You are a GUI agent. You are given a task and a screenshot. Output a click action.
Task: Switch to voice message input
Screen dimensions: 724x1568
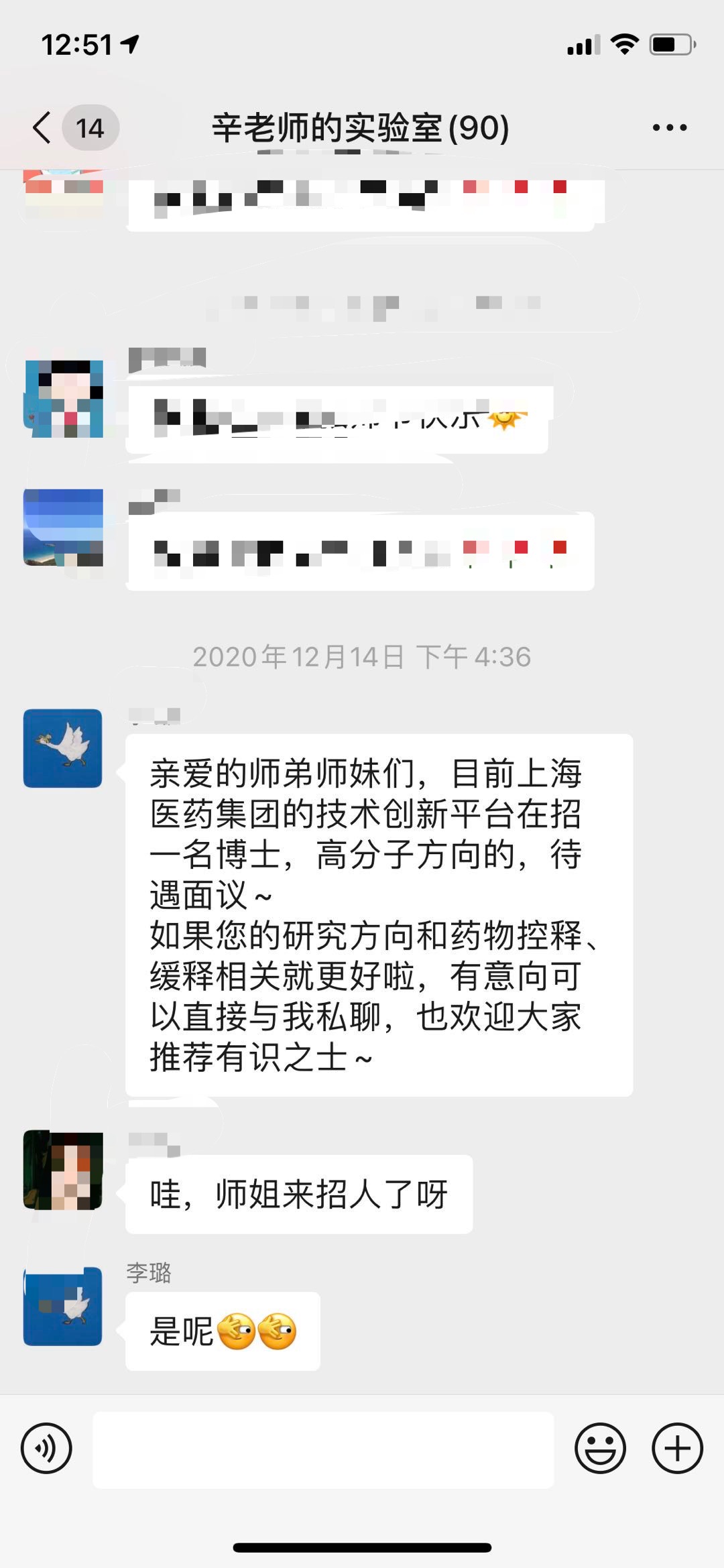(46, 1447)
